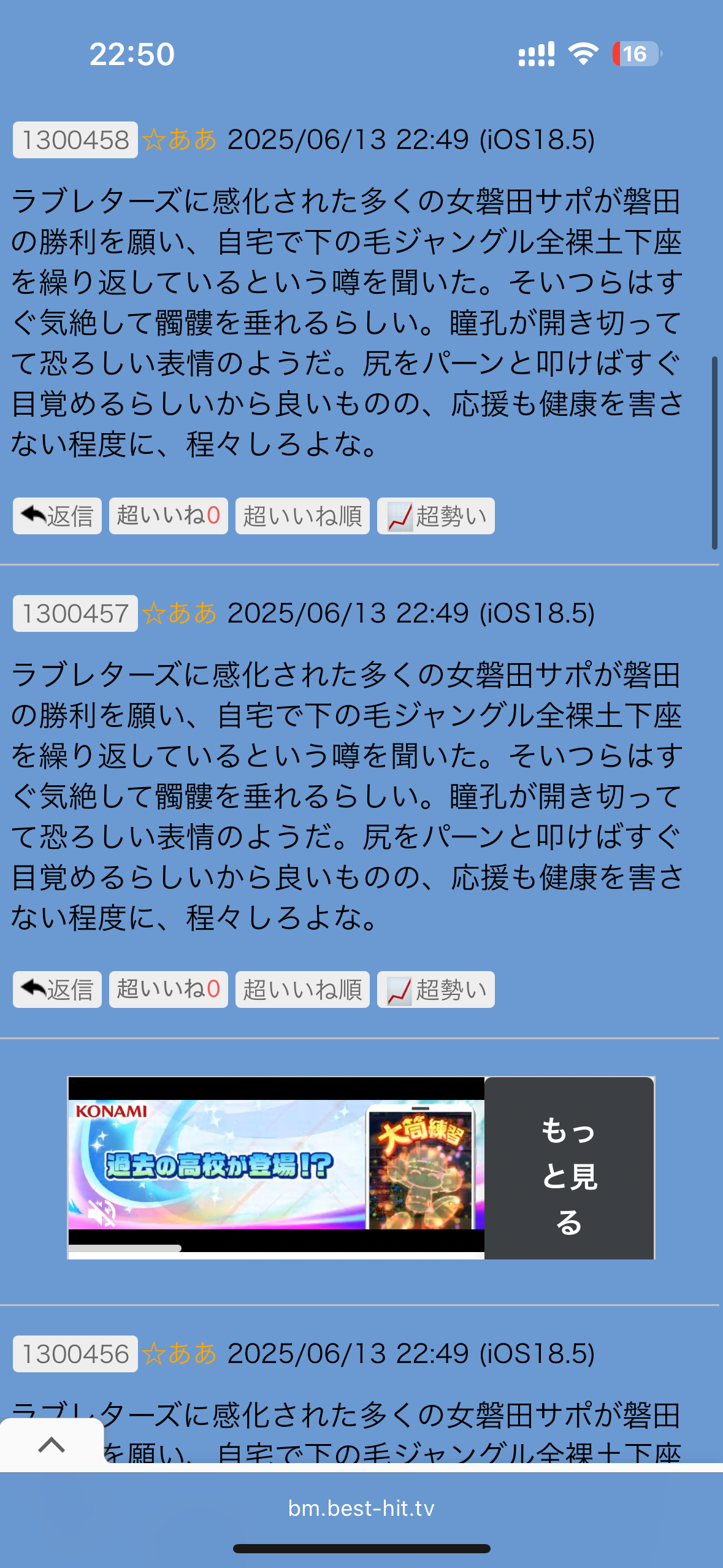Sort by 超いいね順 under post 1300457

click(x=302, y=990)
